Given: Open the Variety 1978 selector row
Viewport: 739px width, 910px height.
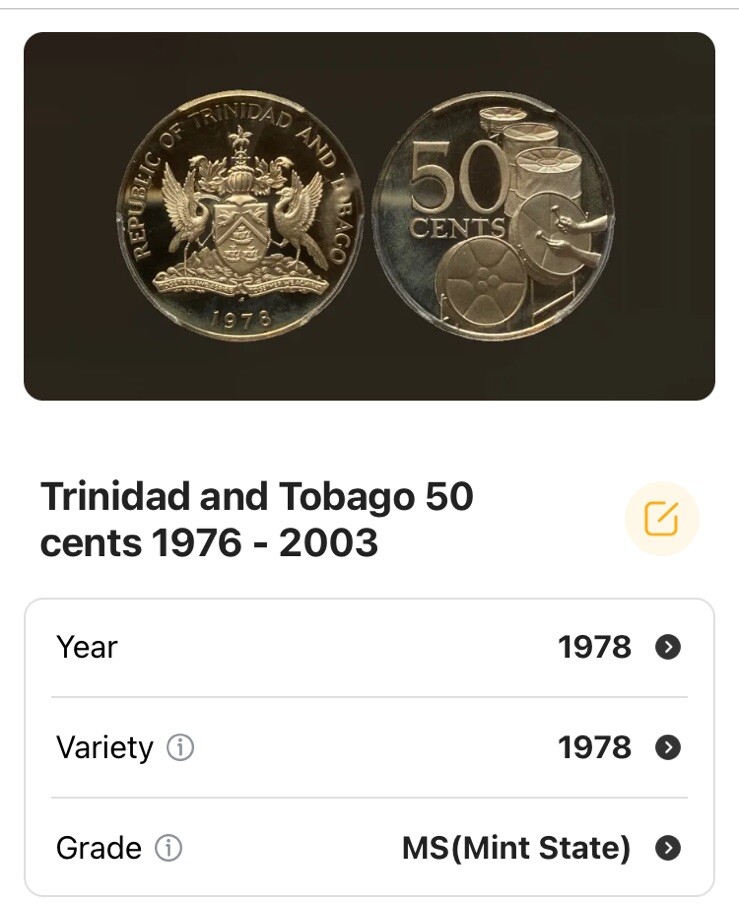Looking at the screenshot, I should 368,747.
